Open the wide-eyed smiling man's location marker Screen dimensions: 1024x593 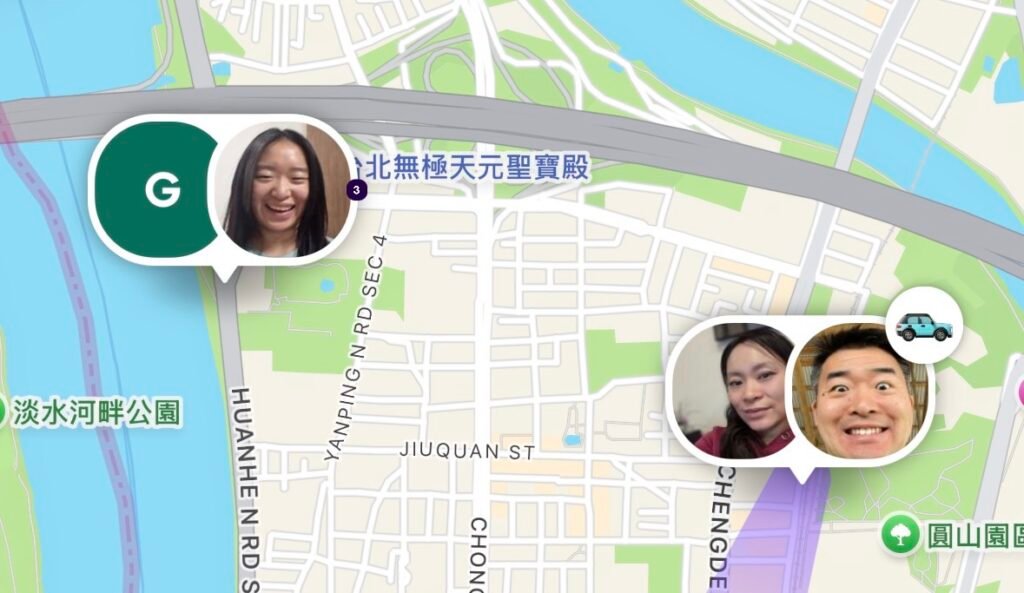(860, 391)
